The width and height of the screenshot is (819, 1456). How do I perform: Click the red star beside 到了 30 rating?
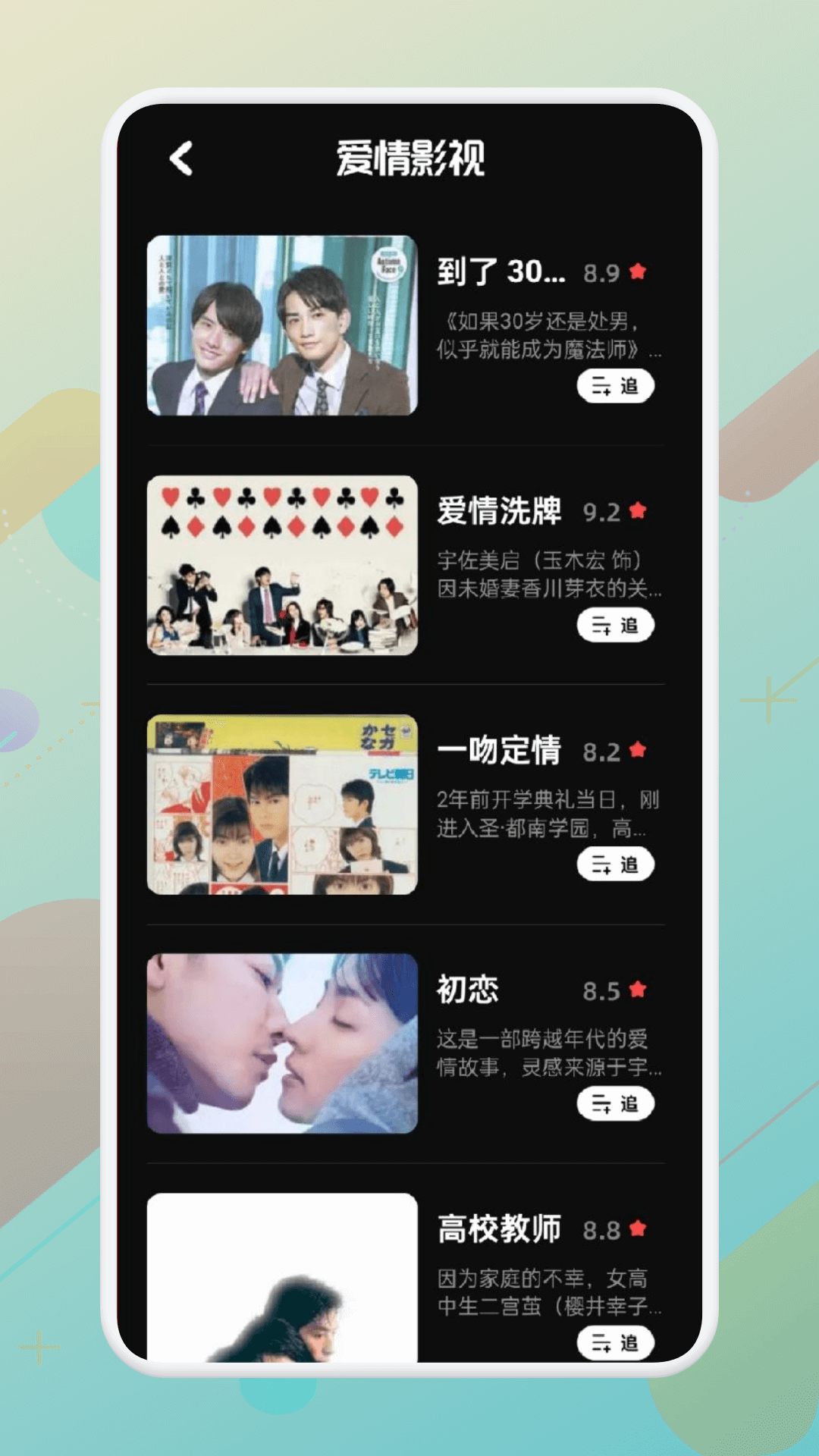[x=639, y=273]
